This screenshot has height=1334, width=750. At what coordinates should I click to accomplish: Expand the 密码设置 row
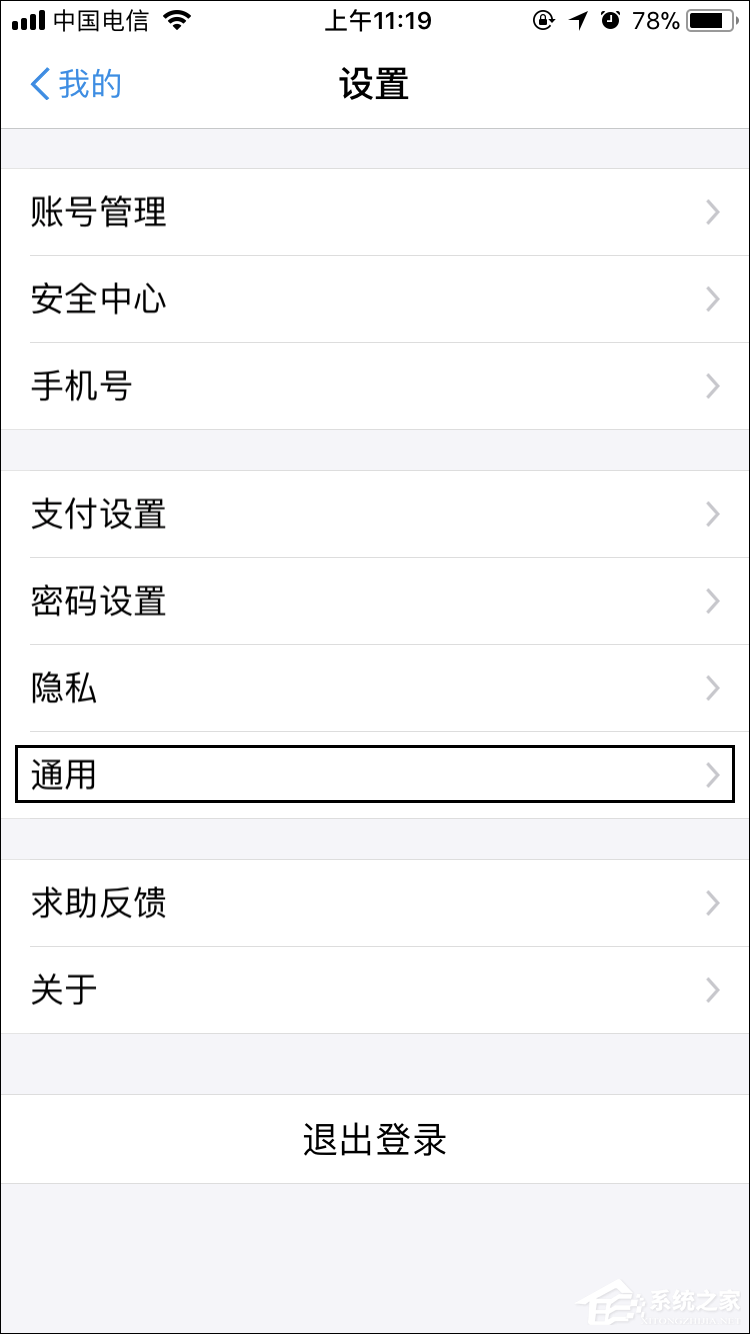375,601
